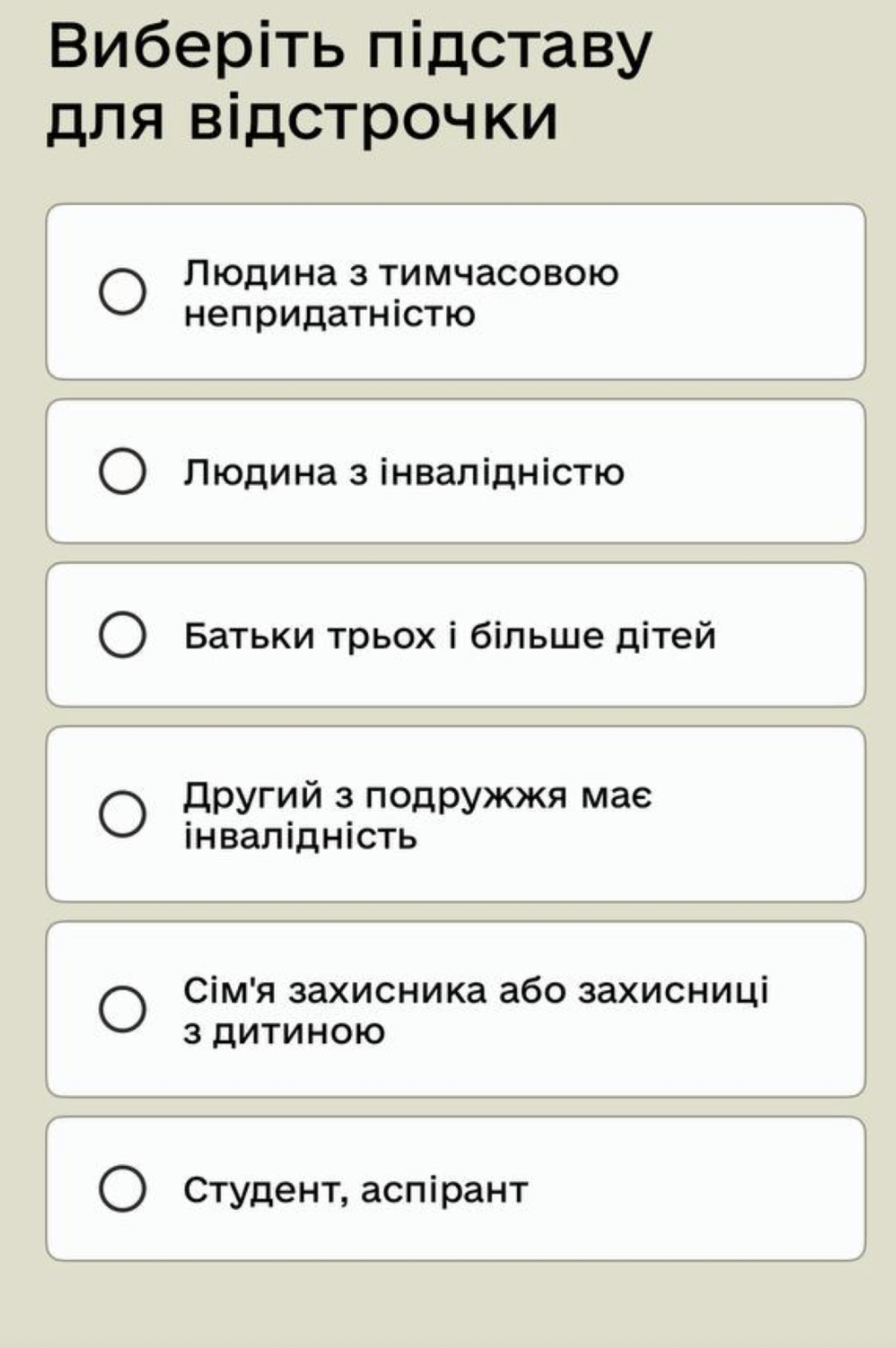Select 'Другий з подружжя має інвалідність'
The height and width of the screenshot is (1348, 896).
point(123,814)
